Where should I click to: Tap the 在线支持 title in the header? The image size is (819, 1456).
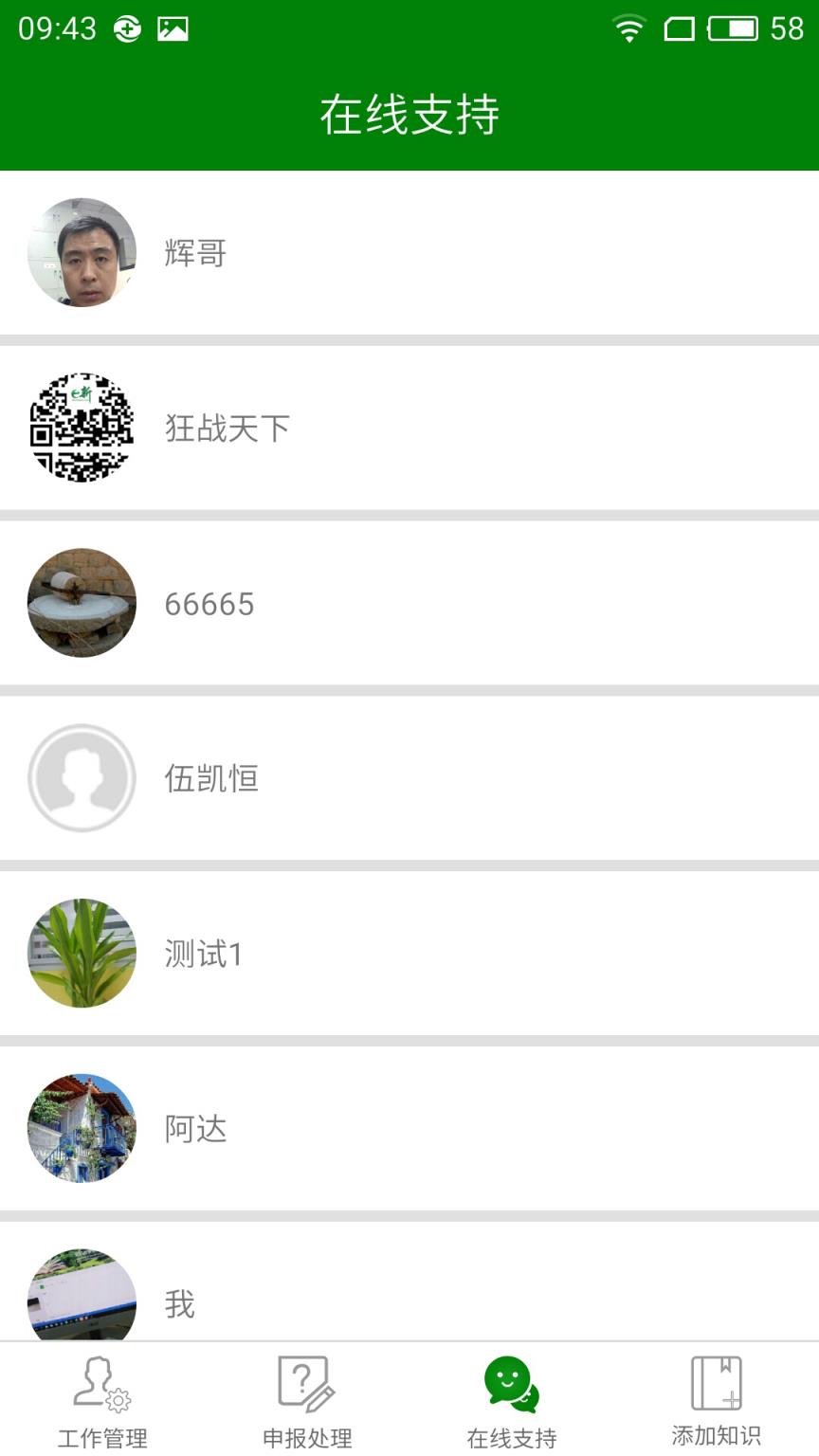(x=409, y=113)
